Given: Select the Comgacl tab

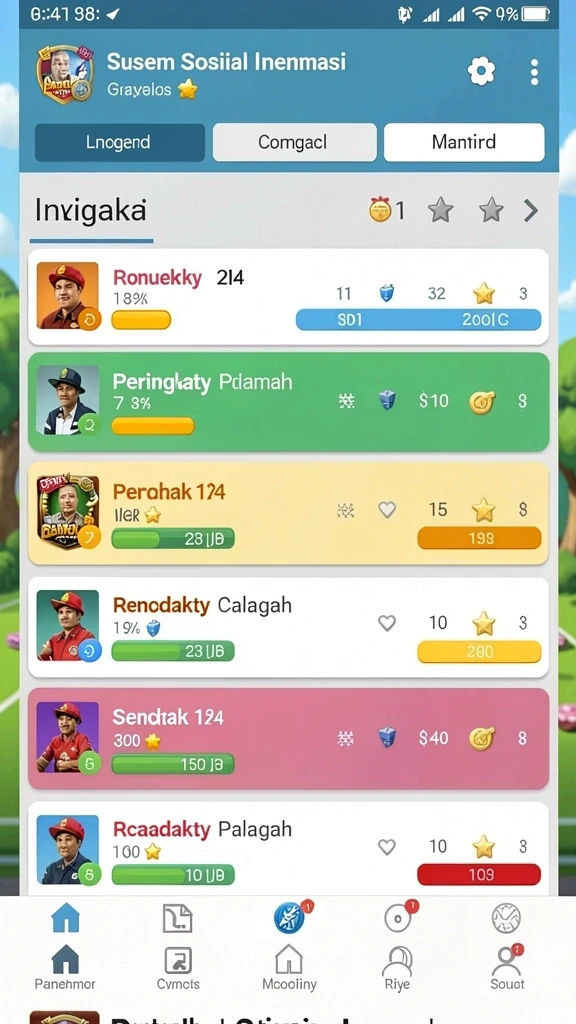Looking at the screenshot, I should pyautogui.click(x=295, y=142).
